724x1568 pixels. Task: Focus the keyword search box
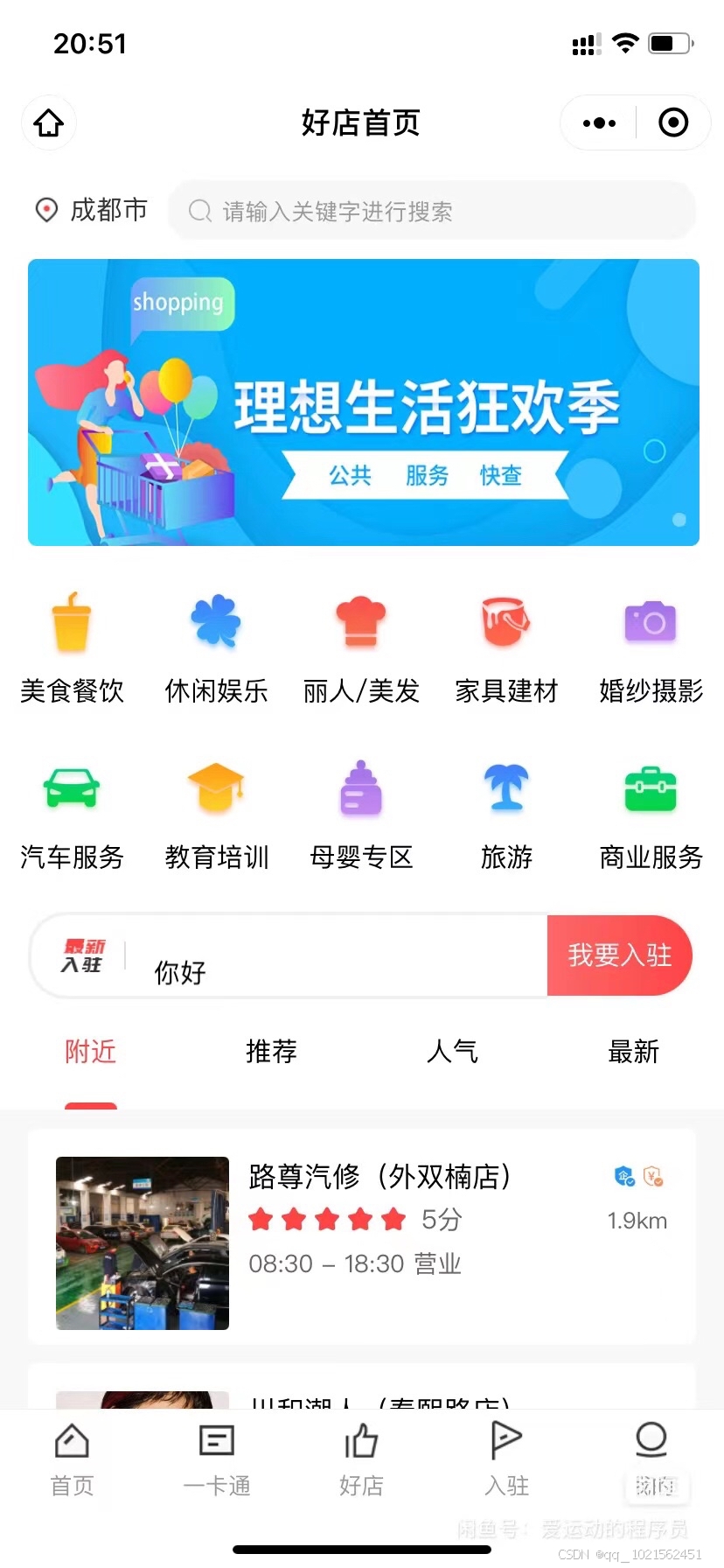432,211
